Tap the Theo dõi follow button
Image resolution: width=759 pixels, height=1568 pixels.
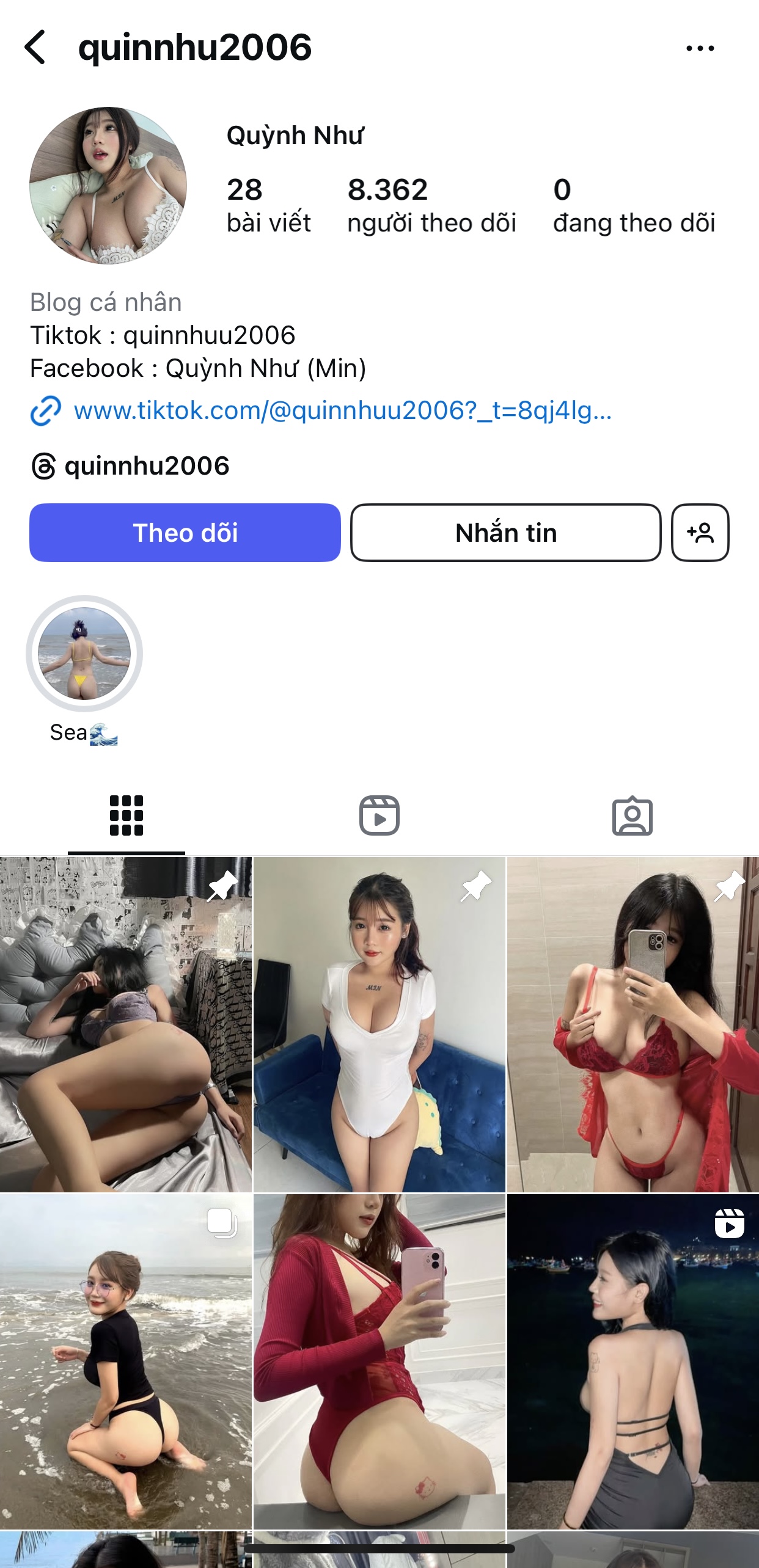[185, 533]
